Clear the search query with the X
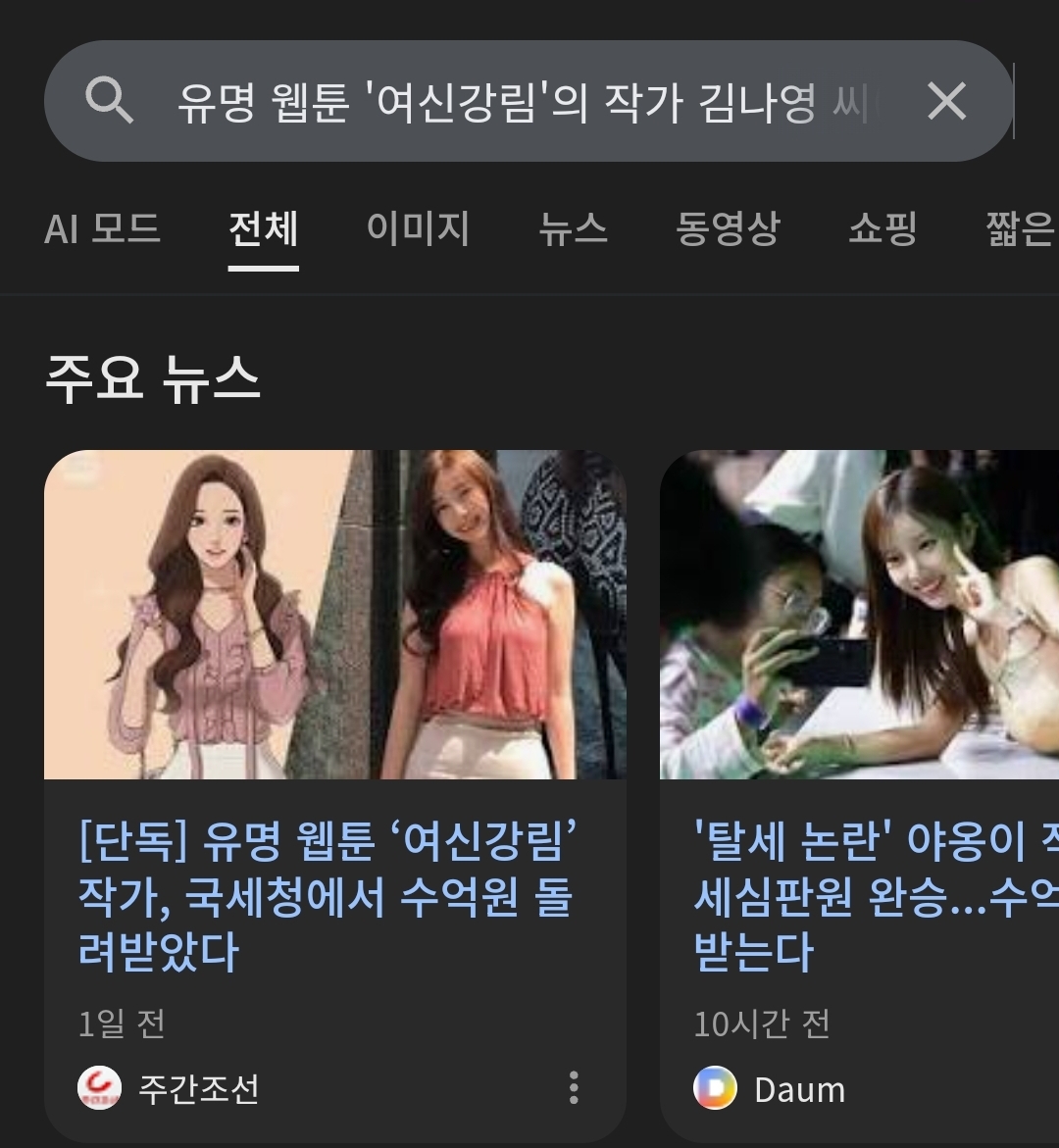The height and width of the screenshot is (1148, 1059). 946,101
